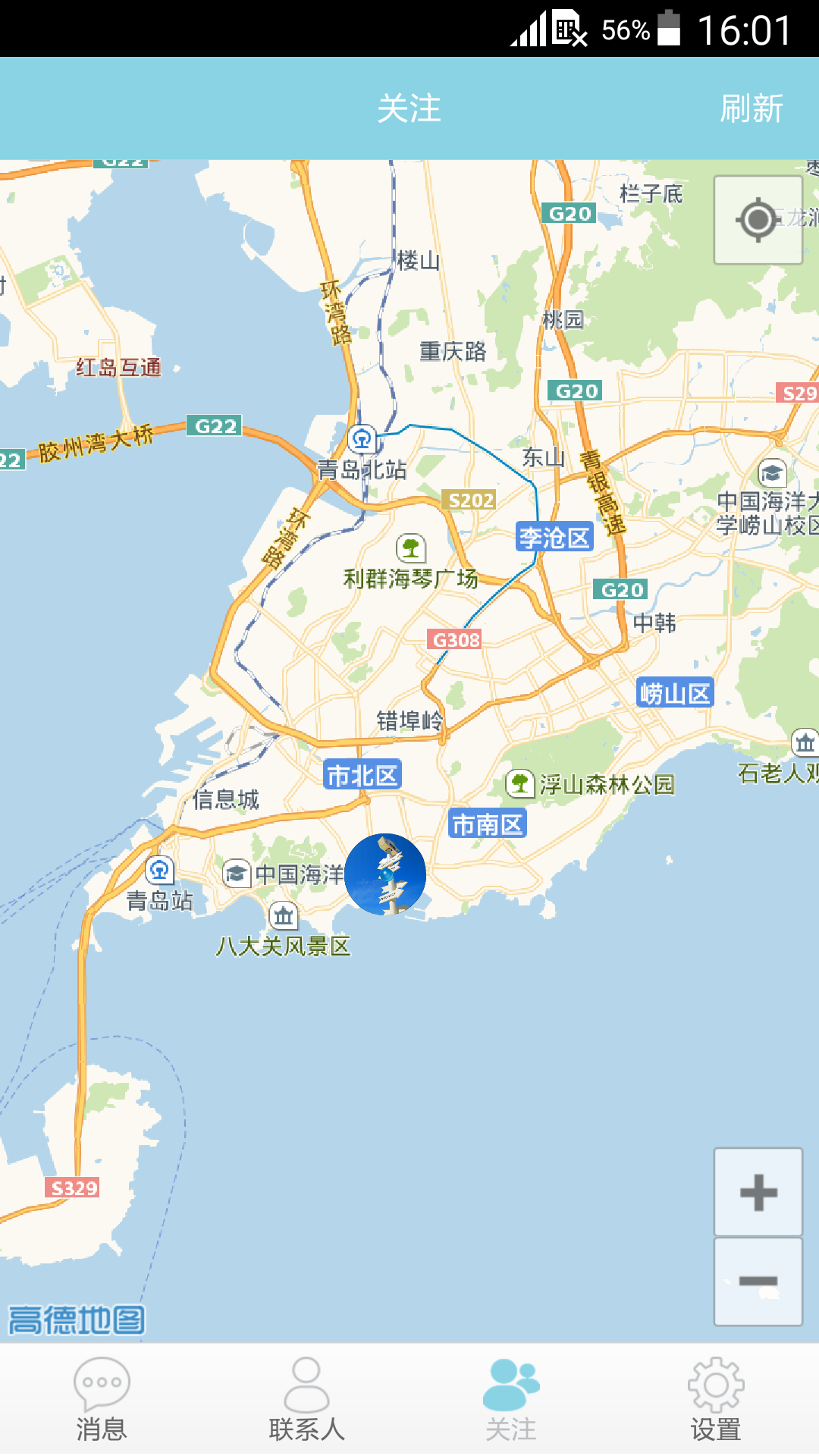Center map on my current location

point(758,220)
